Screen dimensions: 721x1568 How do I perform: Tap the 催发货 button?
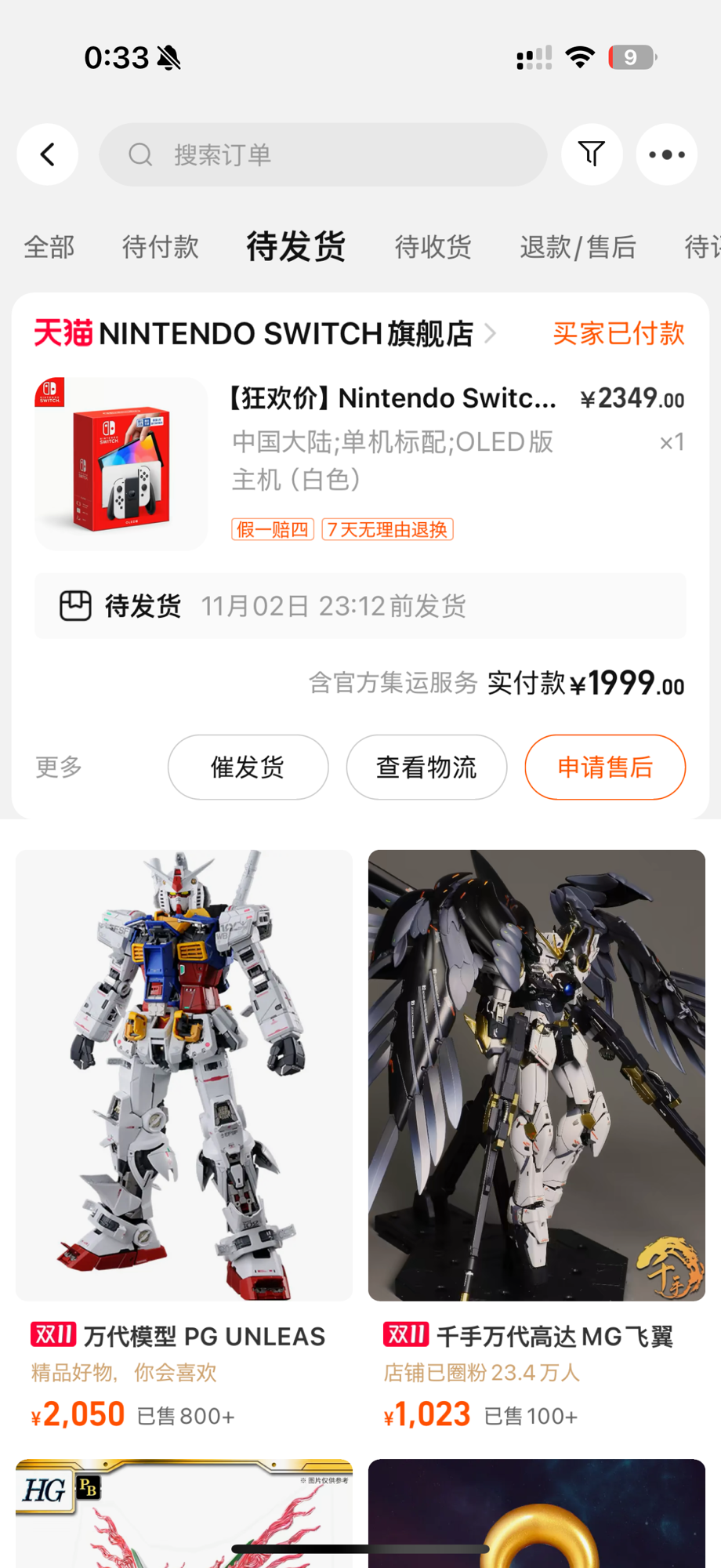point(248,767)
